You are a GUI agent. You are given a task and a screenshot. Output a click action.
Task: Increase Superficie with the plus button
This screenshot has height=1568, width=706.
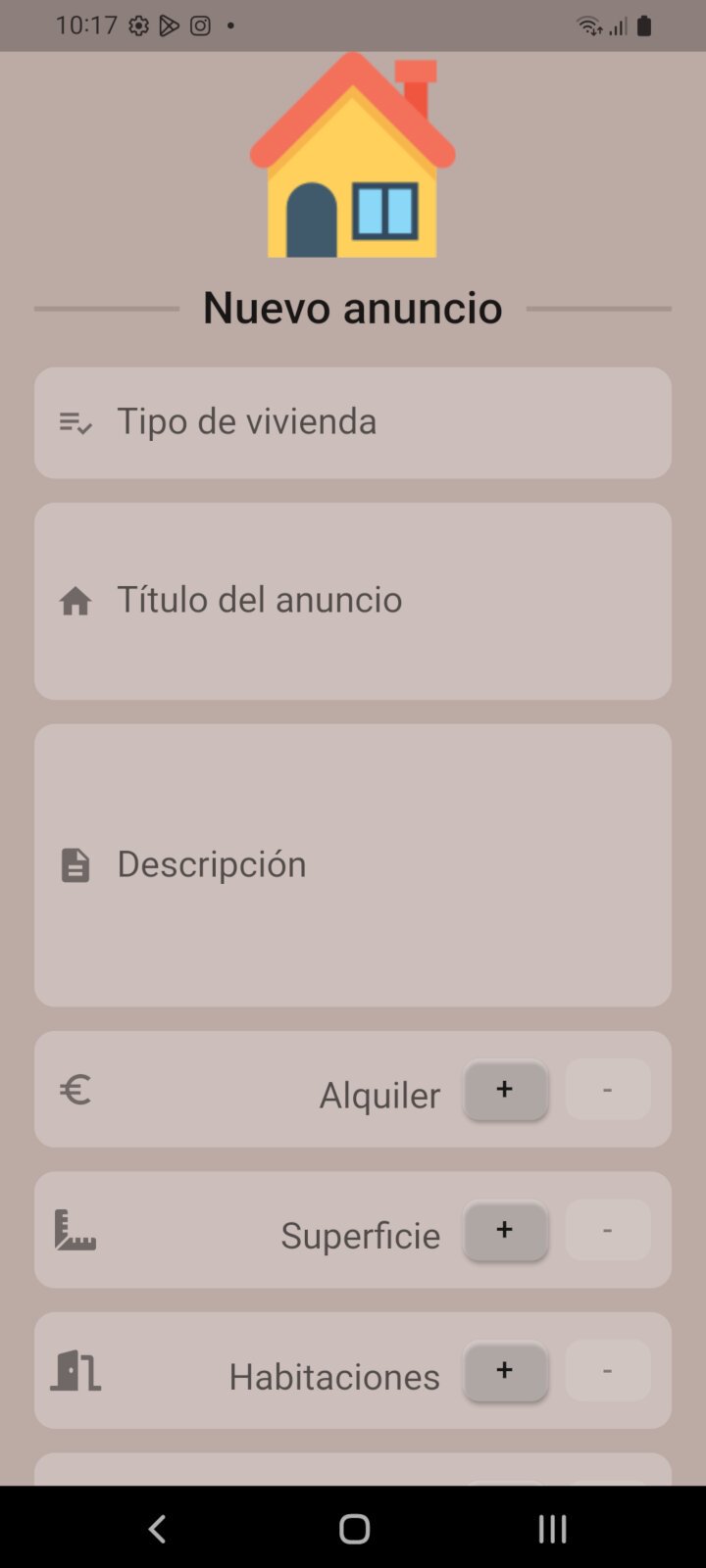(505, 1230)
